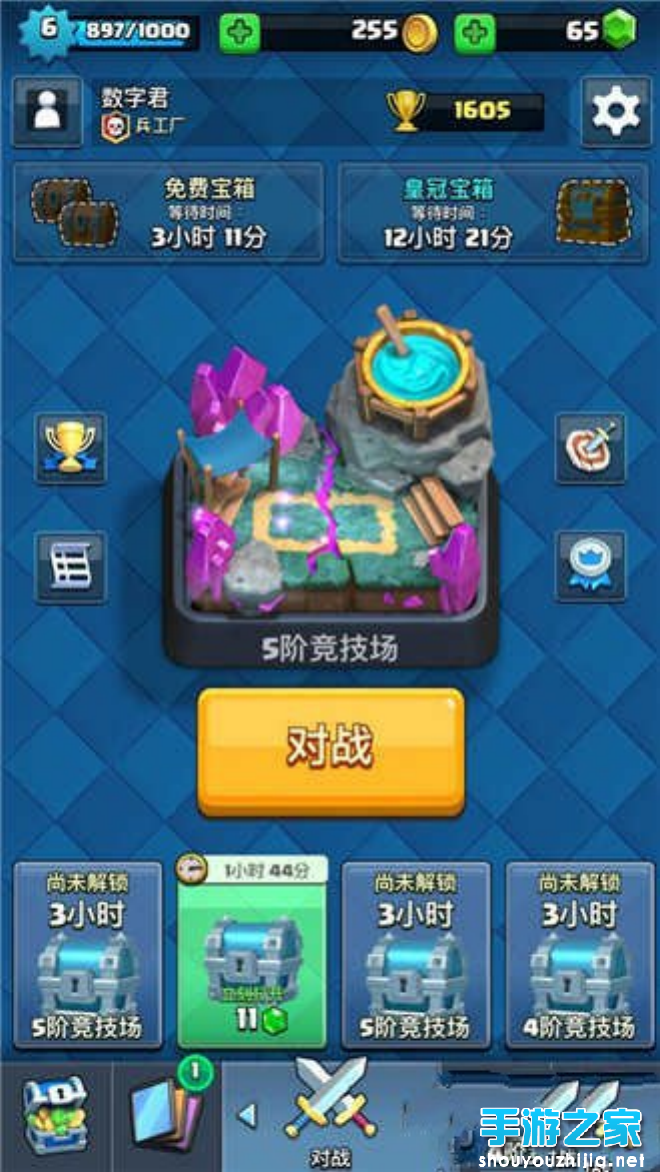Open the battle log list icon
660x1172 pixels.
[x=71, y=566]
